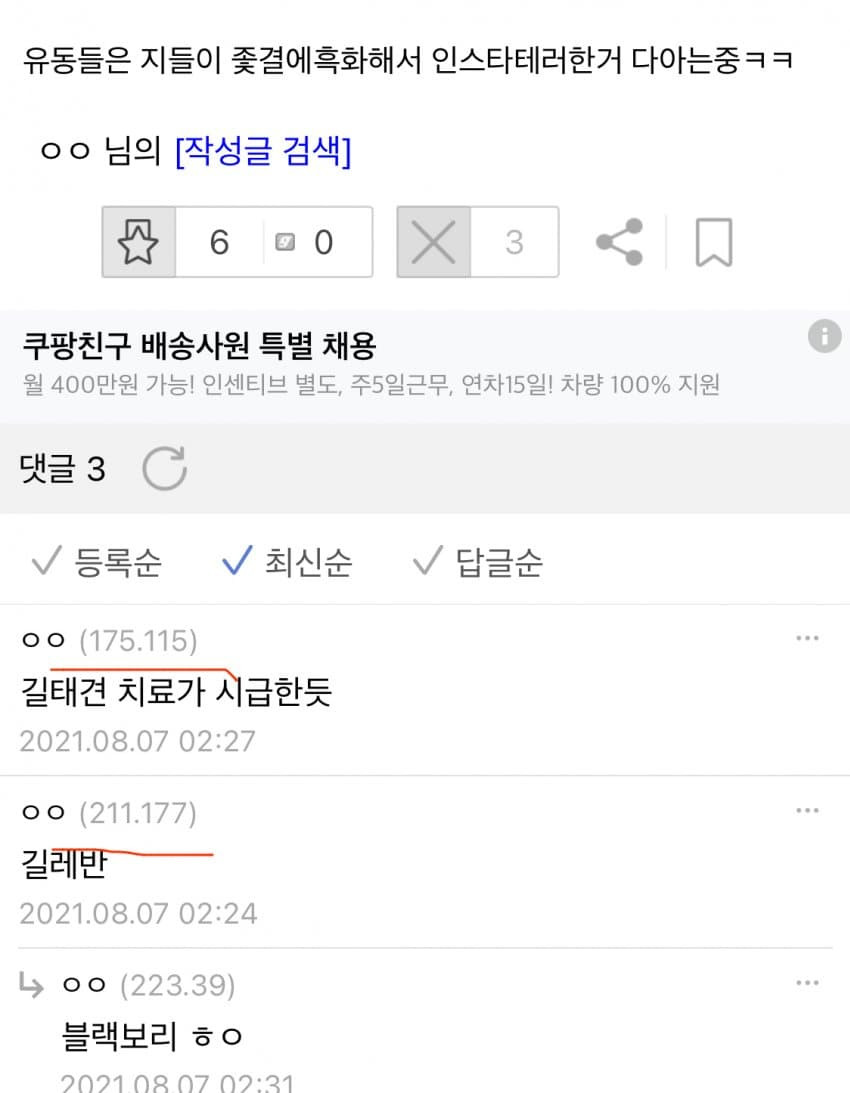
Task: Refresh the comments list
Action: tap(164, 468)
